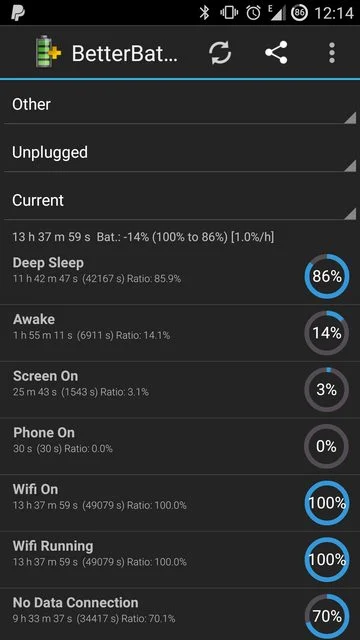Open the Awake row
The height and width of the screenshot is (640, 360).
pos(180,333)
